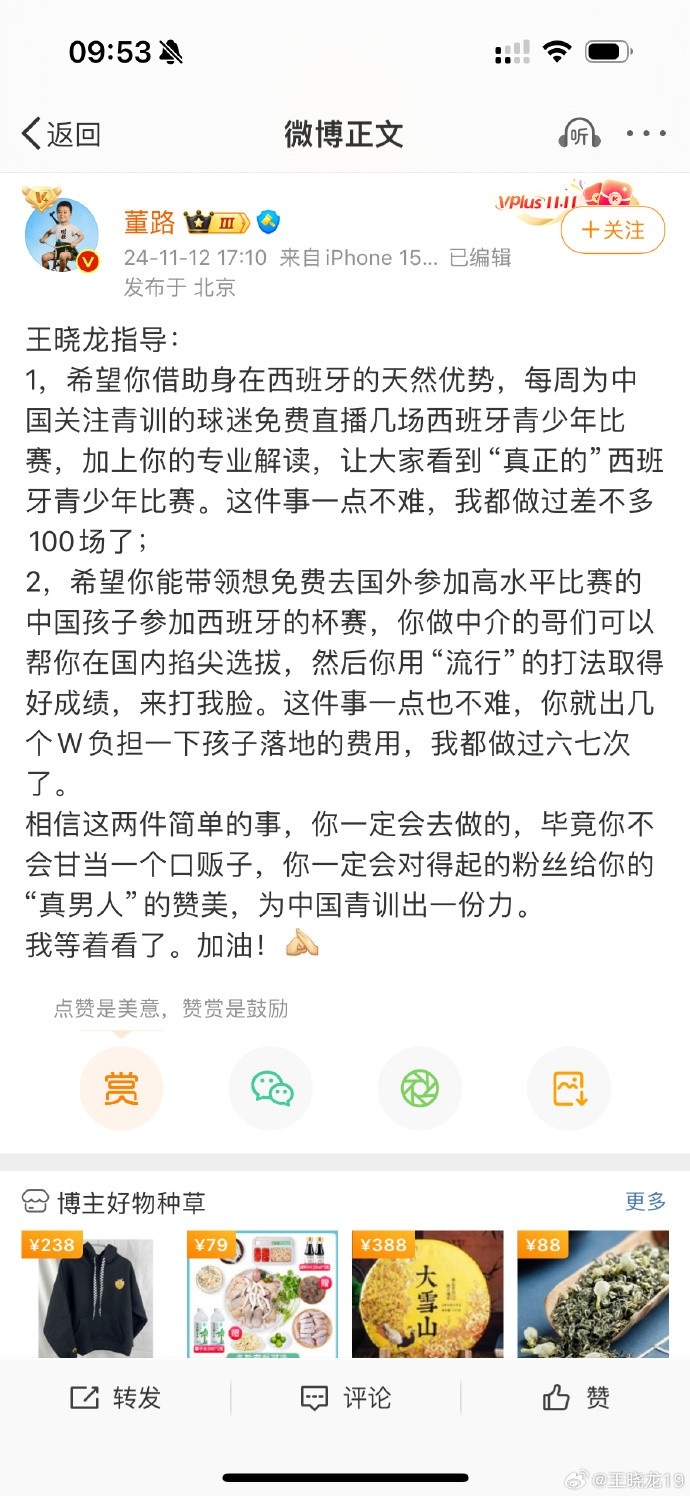Open 评论 to comment
Viewport: 690px width, 1496px height.
pyautogui.click(x=346, y=1398)
